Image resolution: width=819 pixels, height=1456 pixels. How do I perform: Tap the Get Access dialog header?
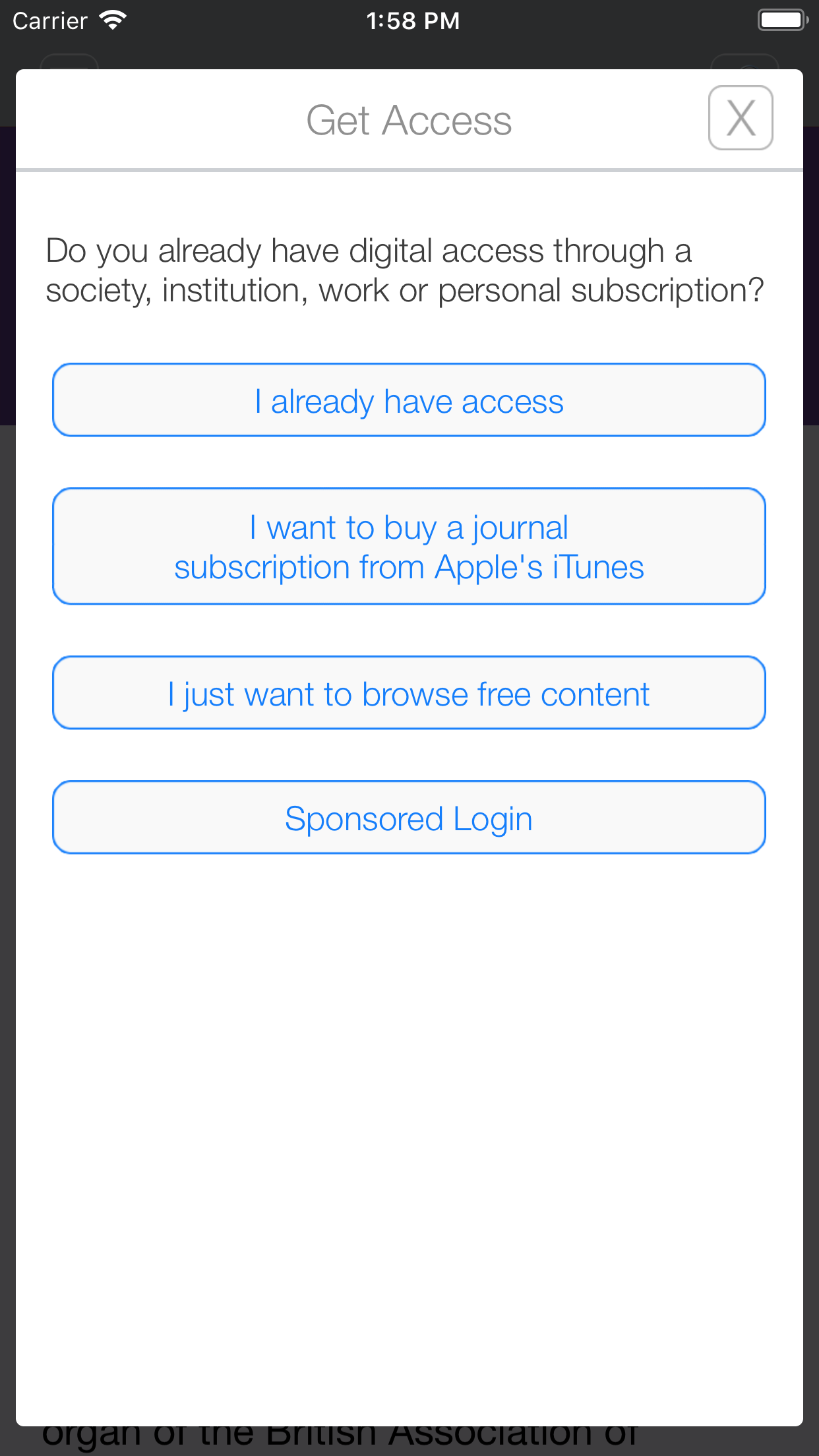[409, 119]
